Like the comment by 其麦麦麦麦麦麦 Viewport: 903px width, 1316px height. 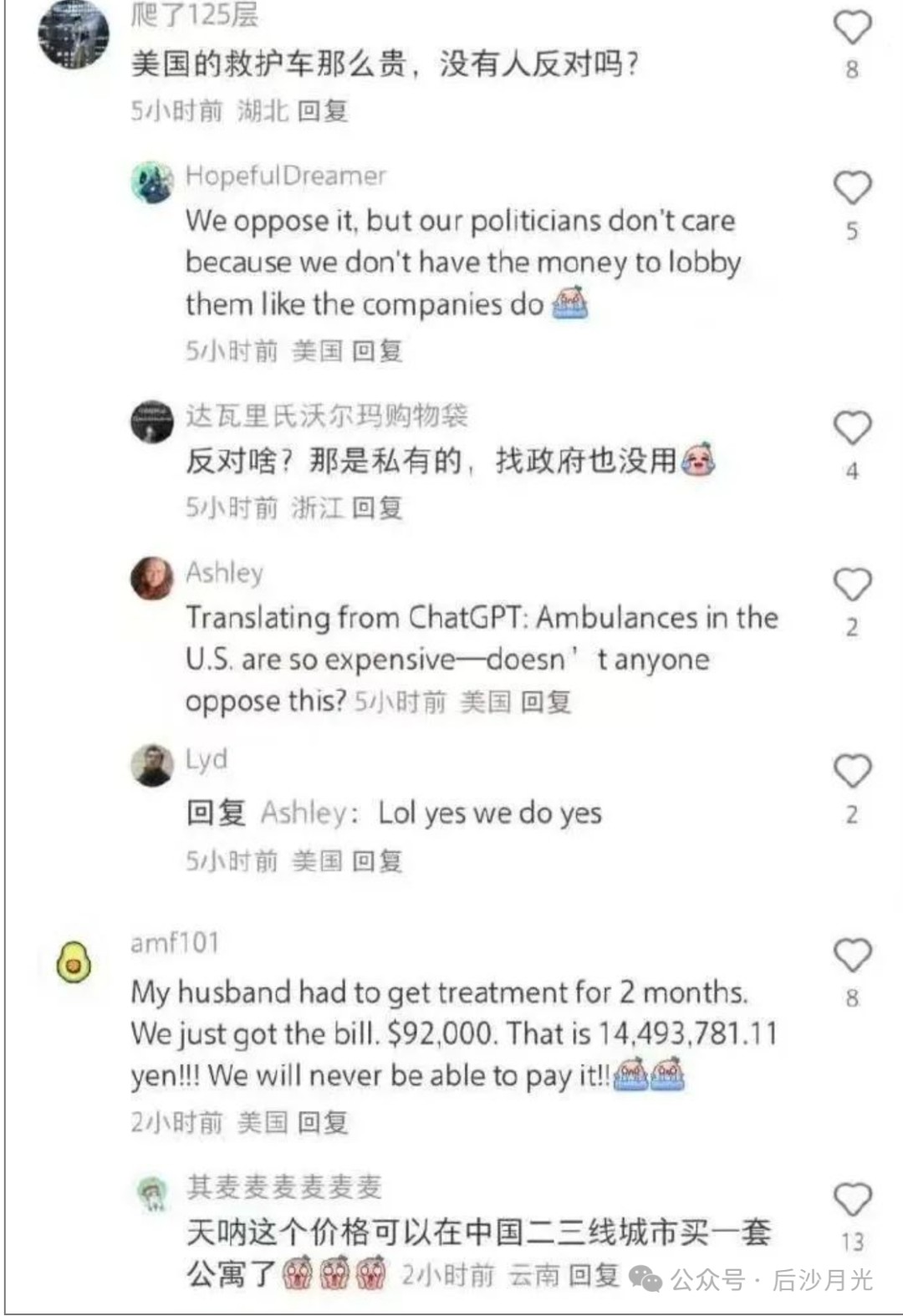click(852, 1200)
